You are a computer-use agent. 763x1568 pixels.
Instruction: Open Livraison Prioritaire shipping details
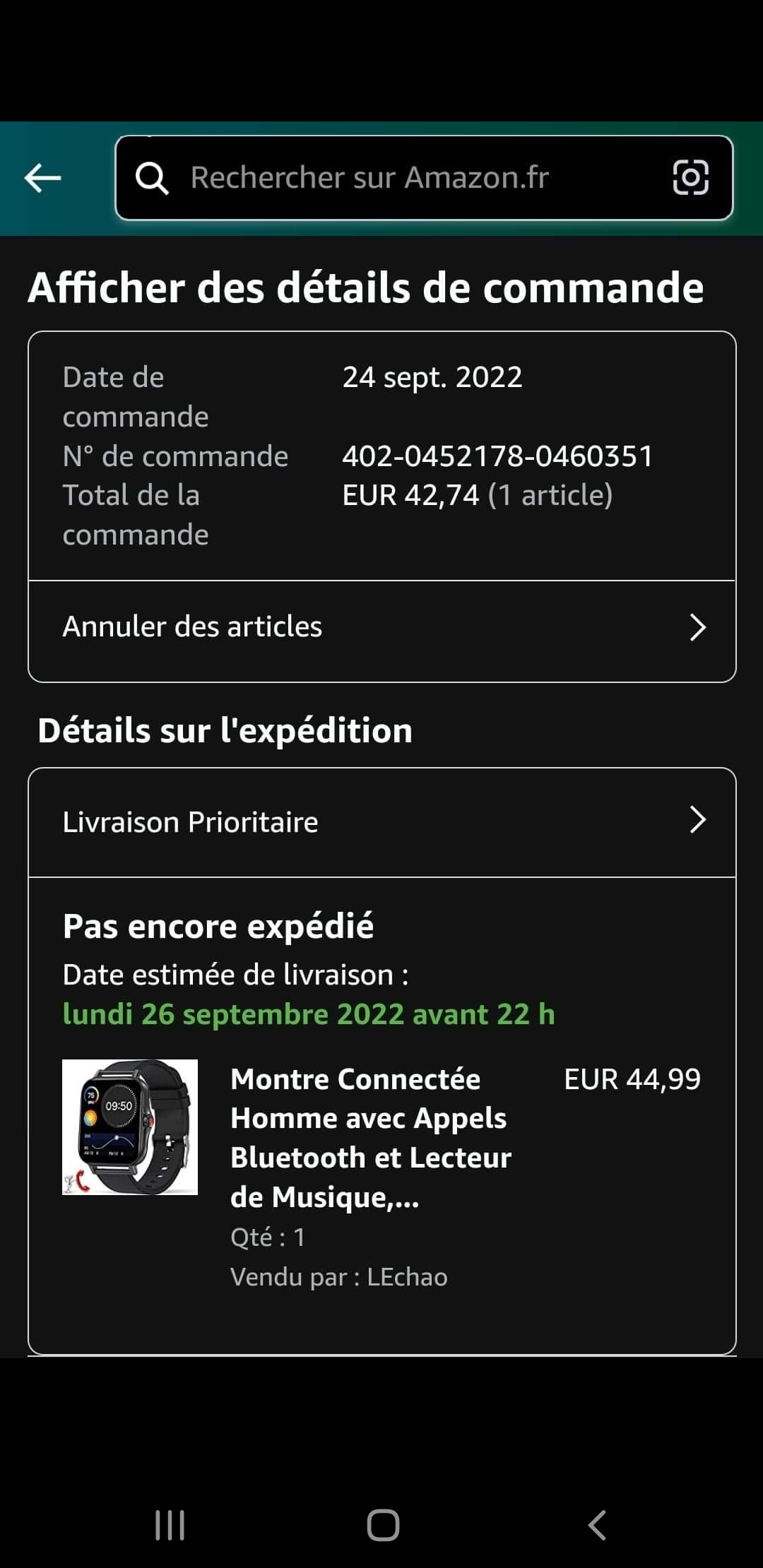coord(381,822)
